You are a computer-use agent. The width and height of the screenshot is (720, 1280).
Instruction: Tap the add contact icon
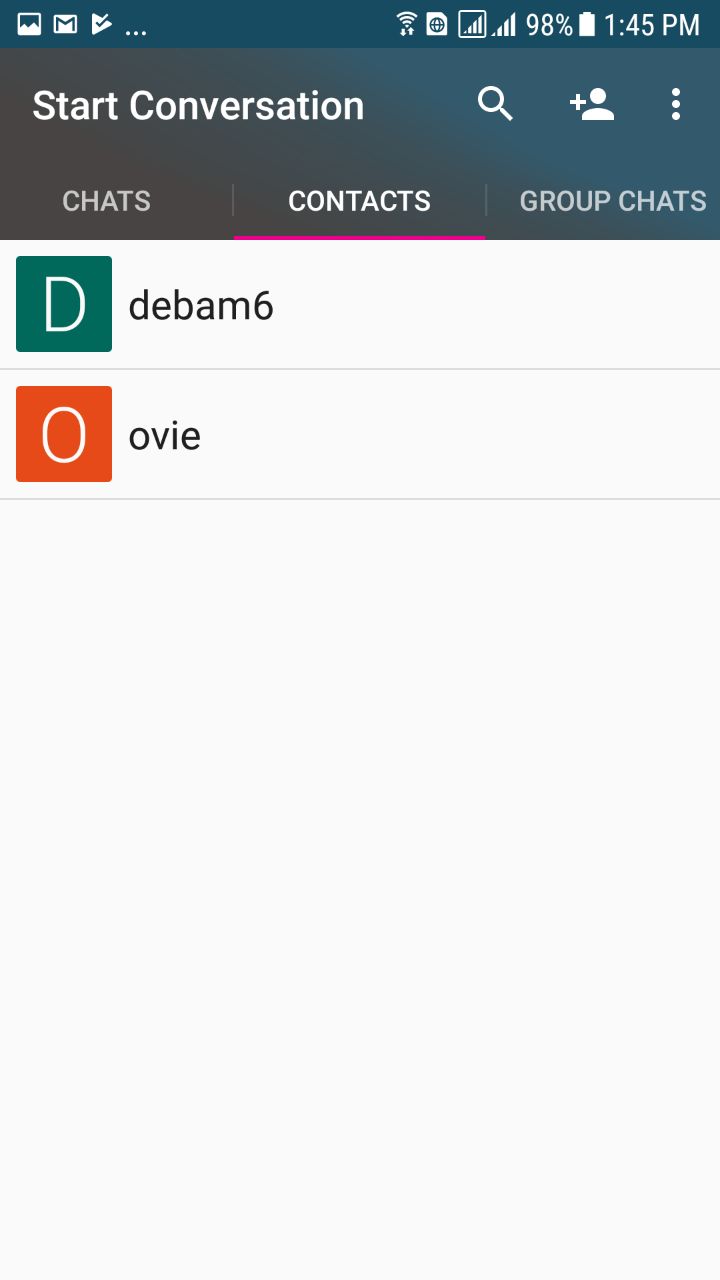(x=592, y=104)
